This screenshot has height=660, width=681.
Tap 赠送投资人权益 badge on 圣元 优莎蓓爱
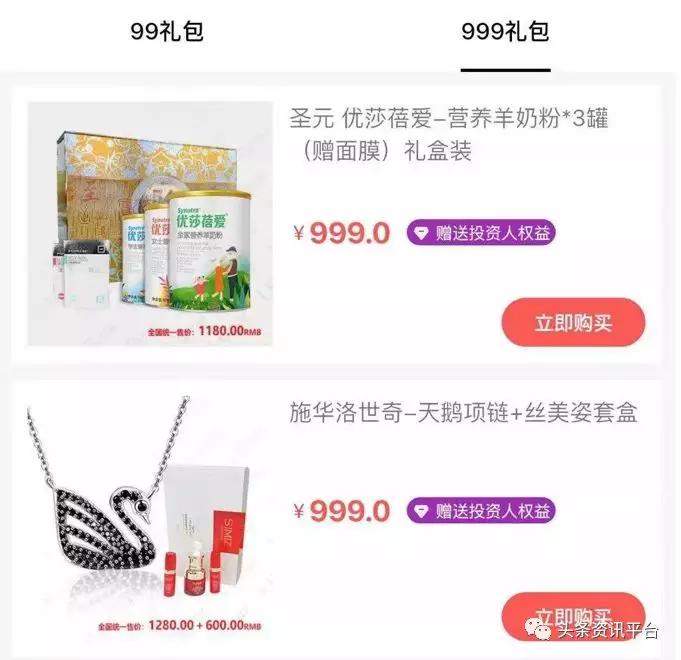(x=481, y=233)
